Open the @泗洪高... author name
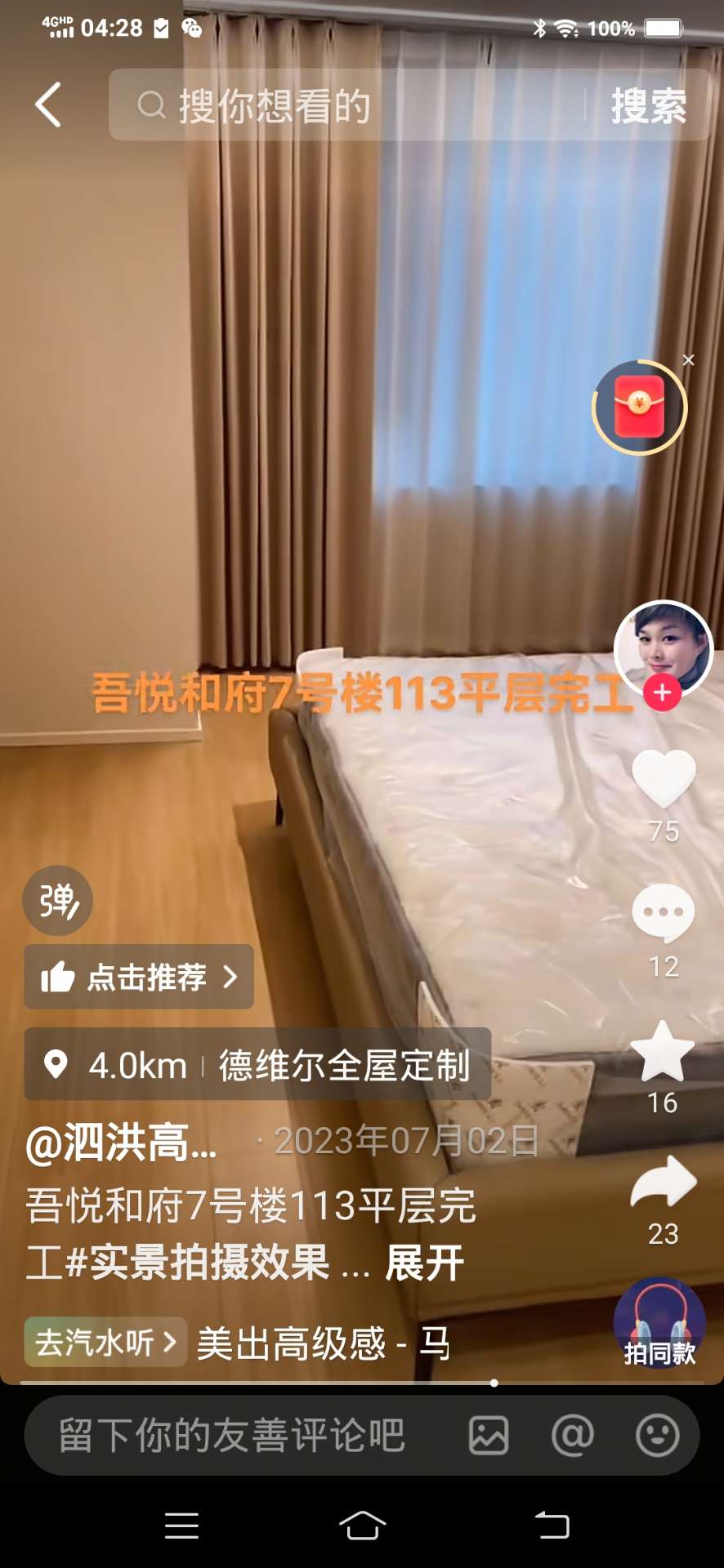This screenshot has width=724, height=1568. pos(121,1142)
